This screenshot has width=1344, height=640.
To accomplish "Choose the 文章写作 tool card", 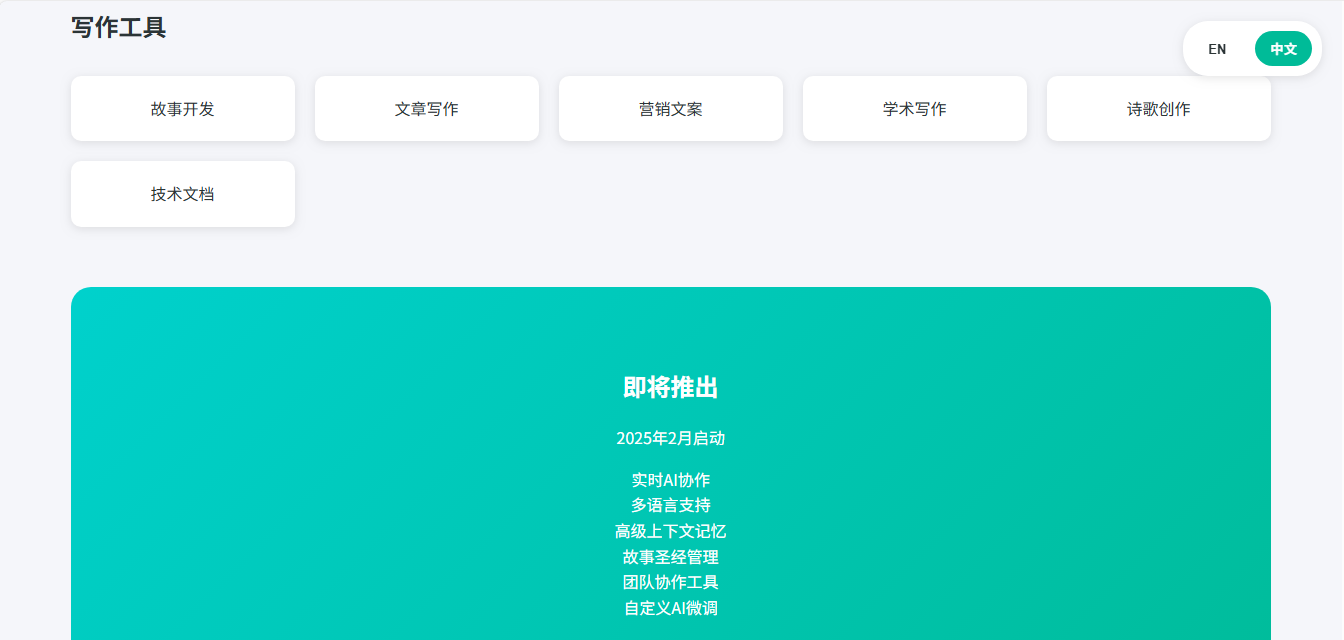I will [x=427, y=109].
